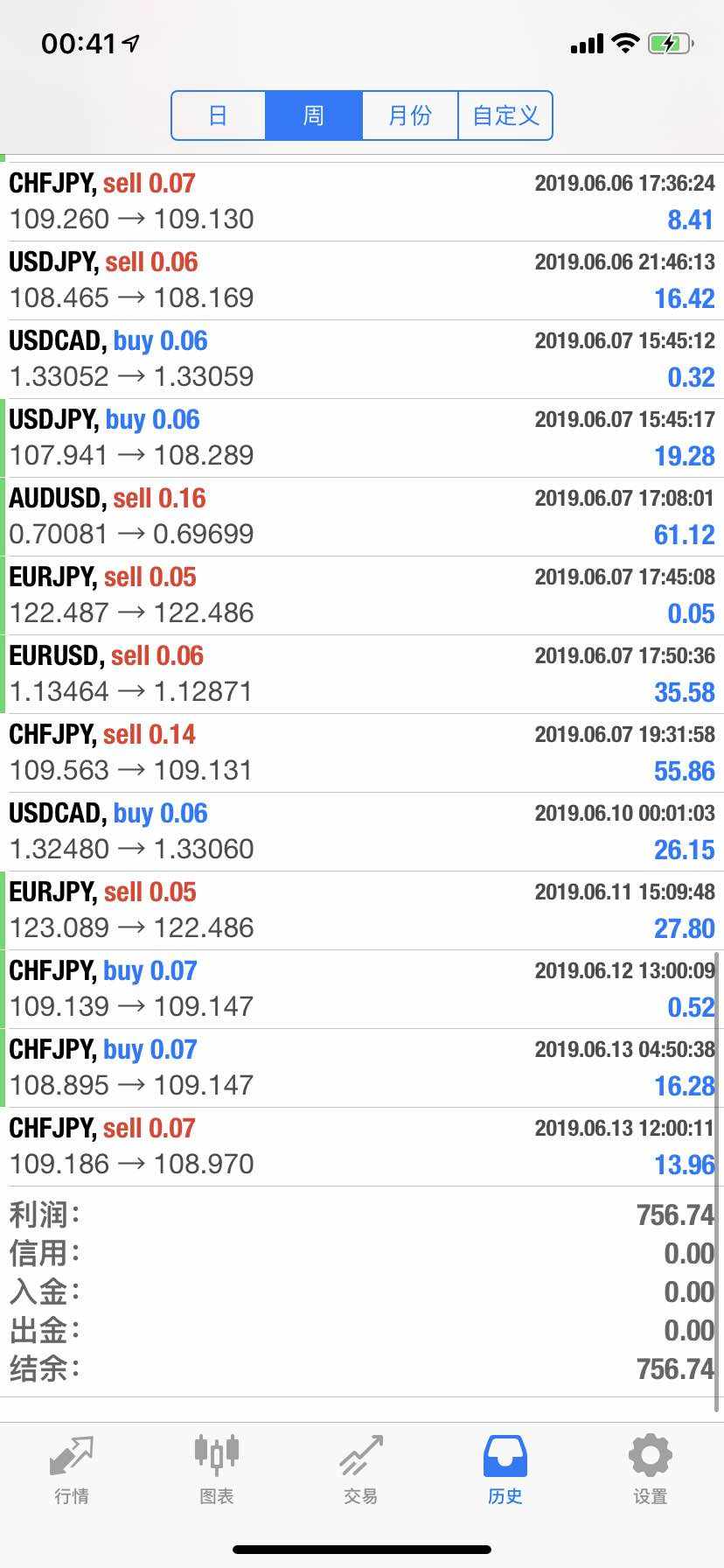Switch to the 交易 trade tab
Viewport: 724px width, 1568px height.
coord(361,1470)
